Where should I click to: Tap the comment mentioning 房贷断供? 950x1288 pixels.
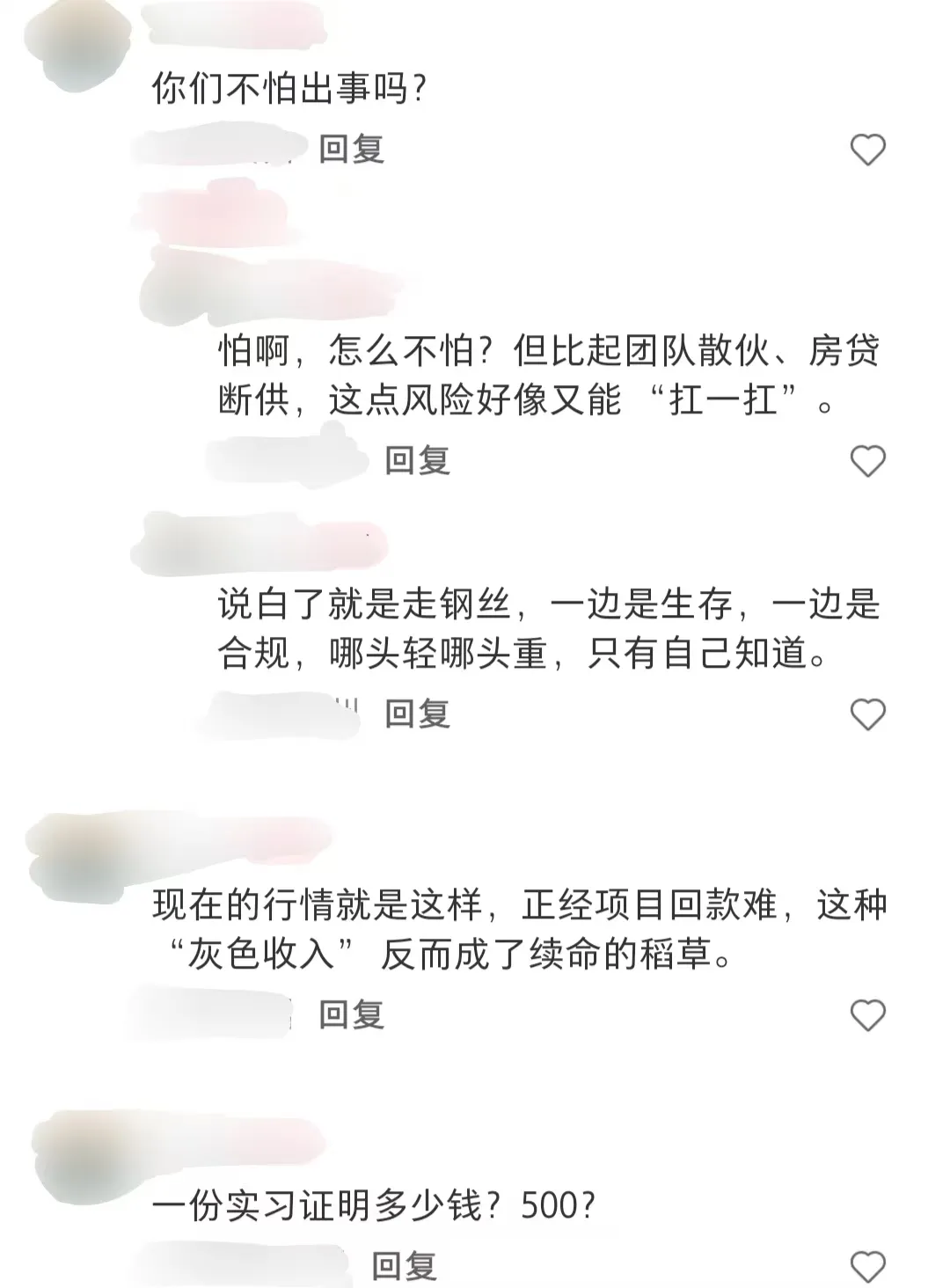pos(545,378)
